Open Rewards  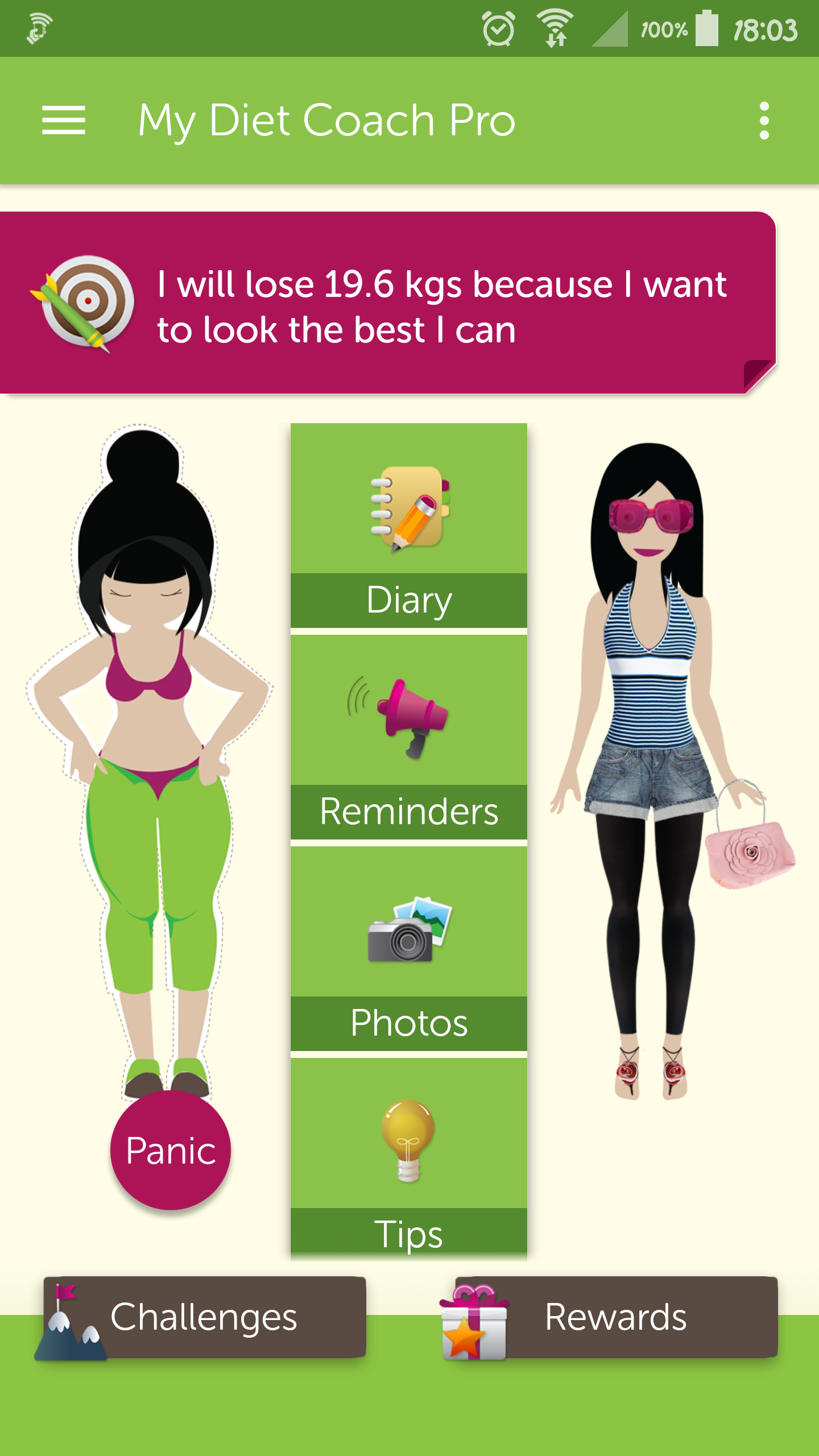coord(614,1317)
